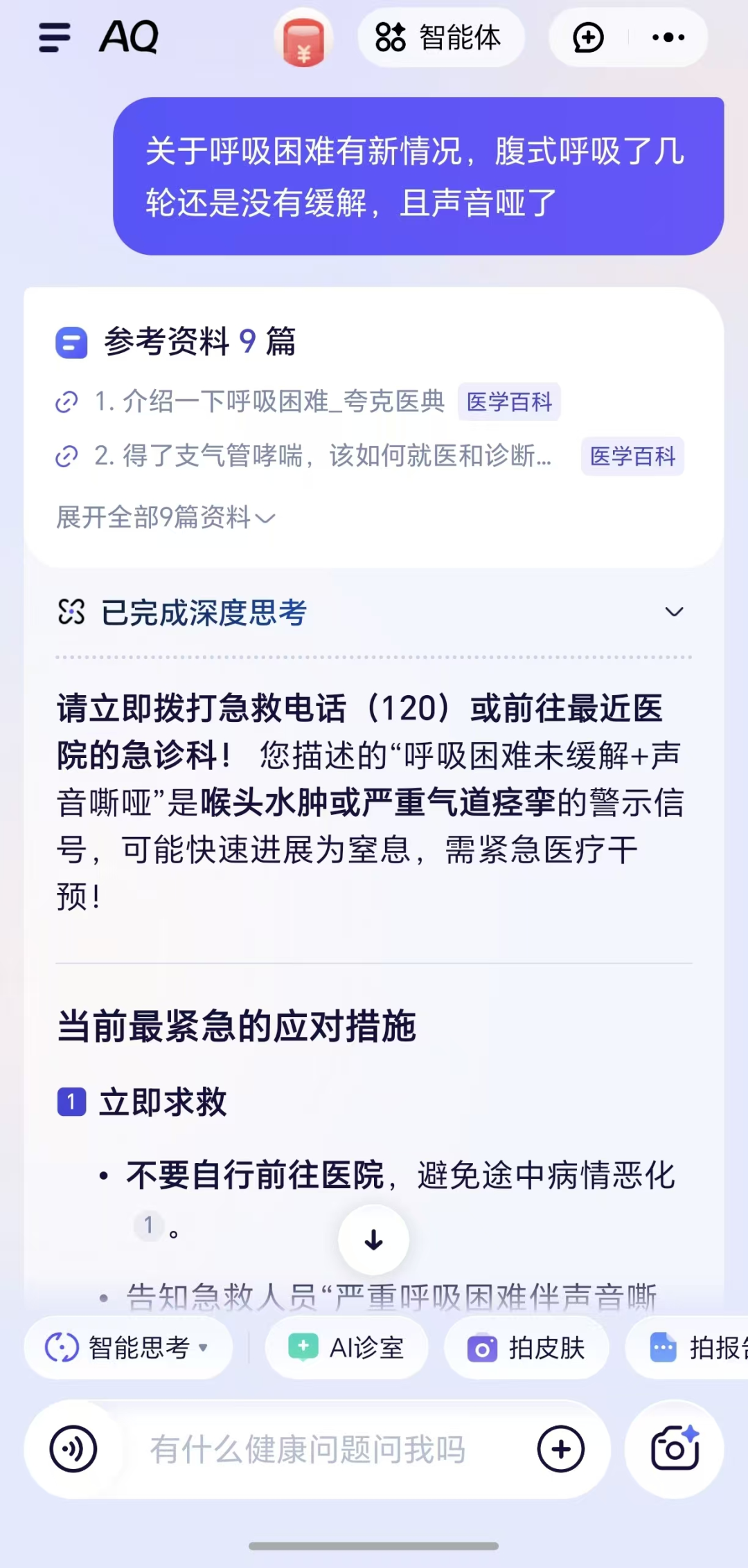Expand 展开全部9篇资料 list

[x=166, y=517]
